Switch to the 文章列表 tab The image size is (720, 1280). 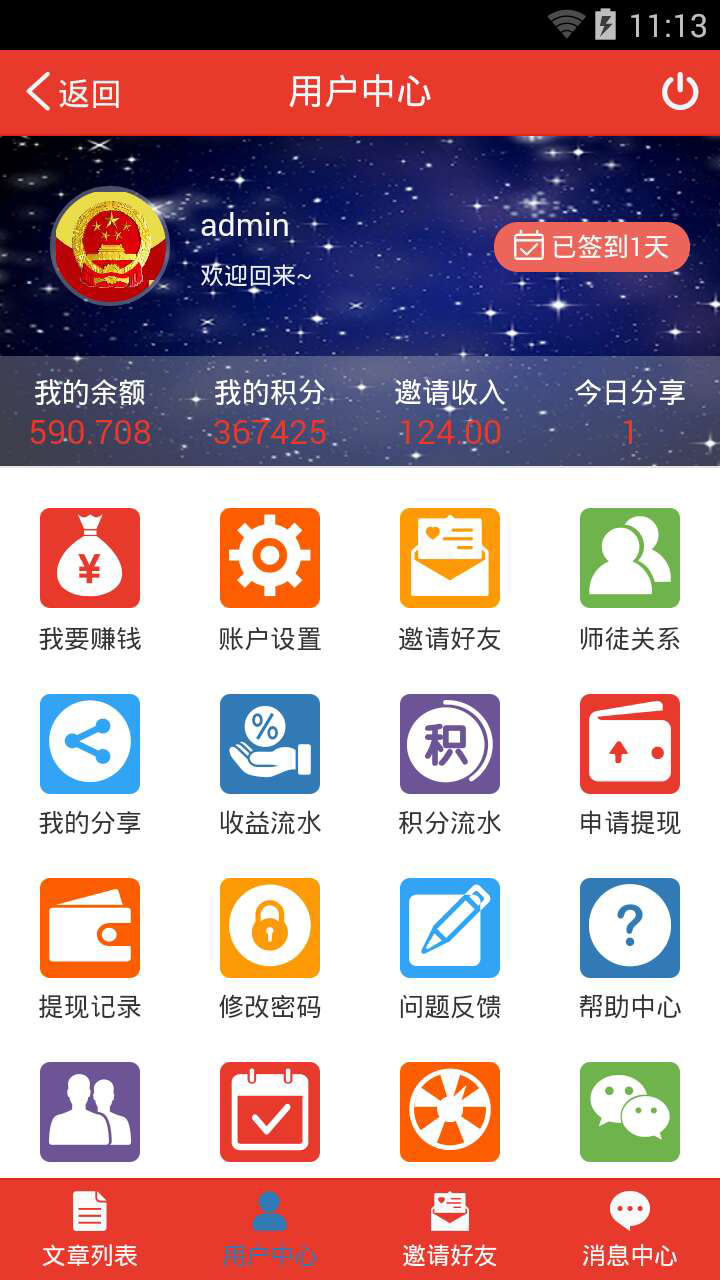(90, 1229)
